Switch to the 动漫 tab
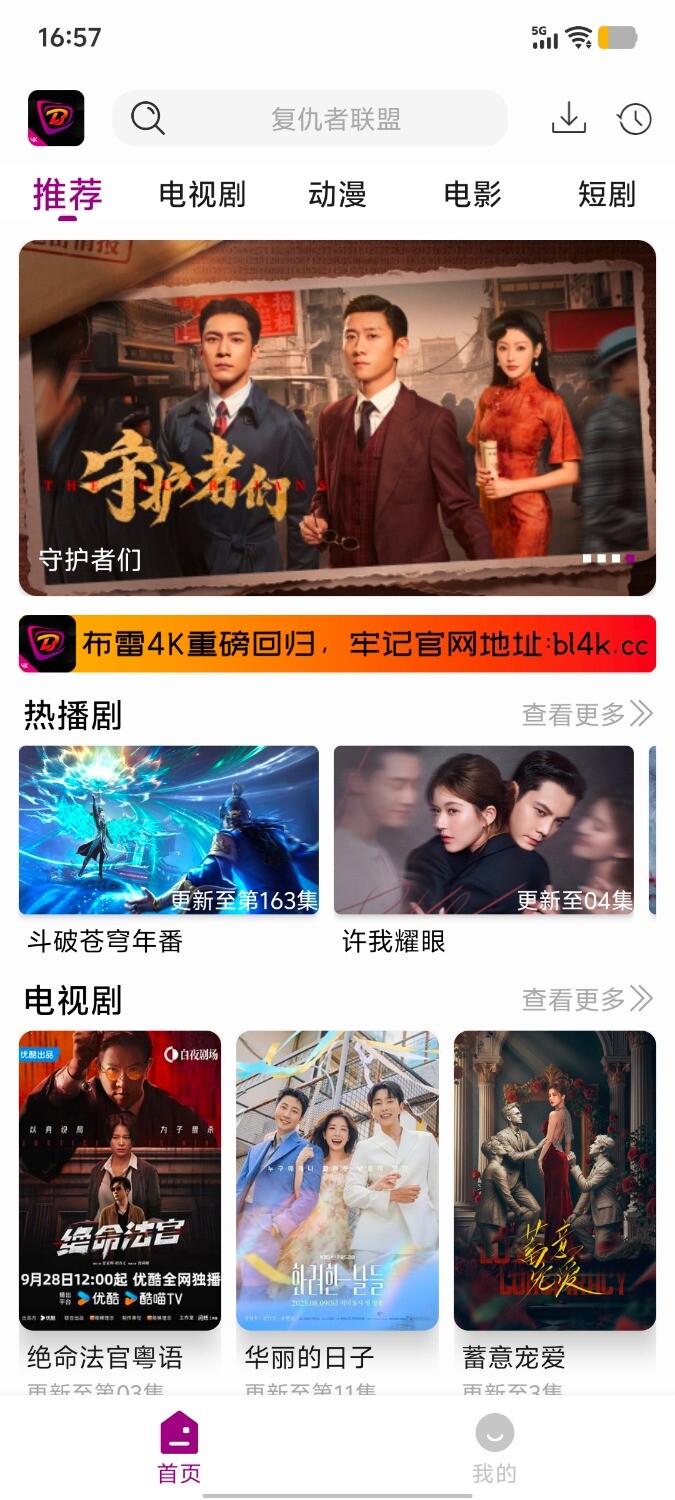Screen dimensions: 675x1500 point(337,194)
